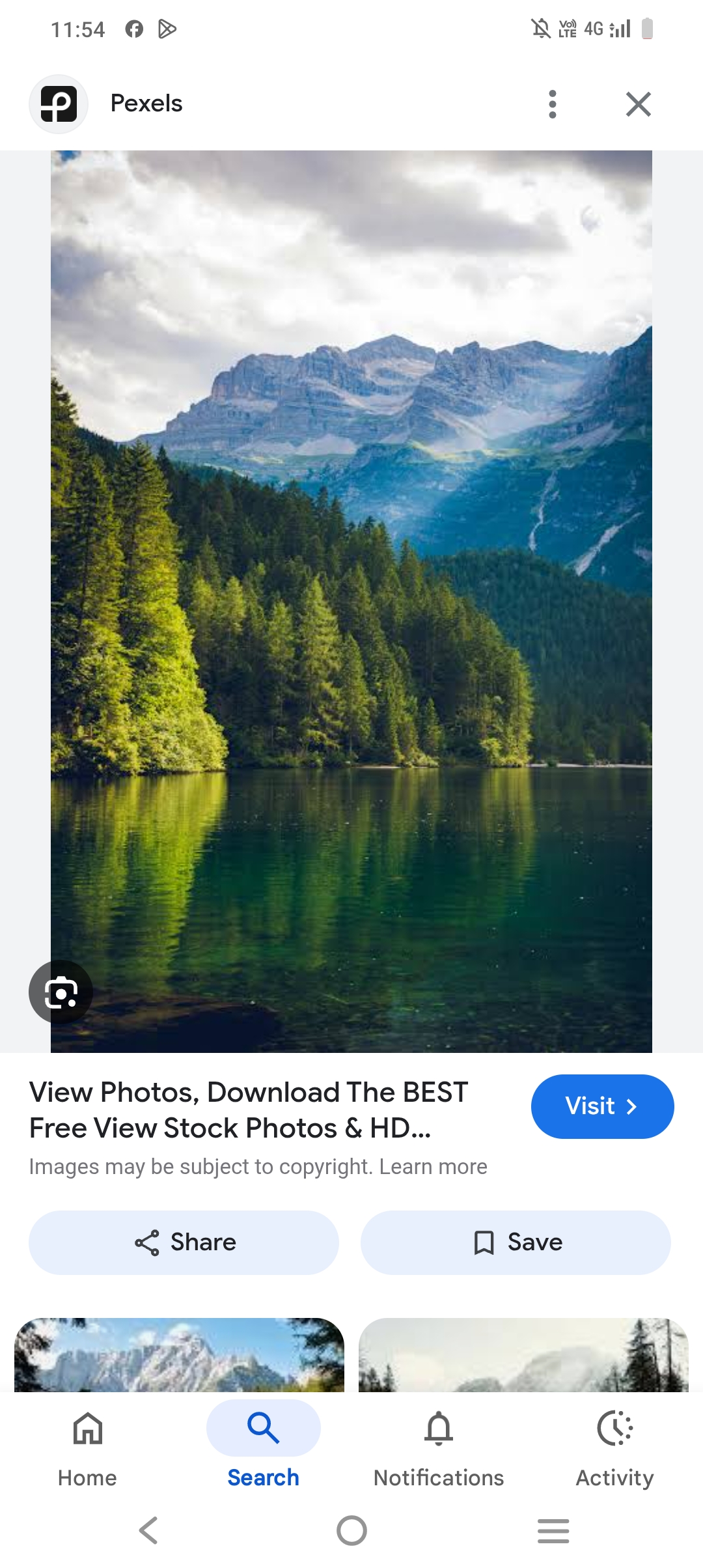
Task: Open recent apps from navigation bar
Action: click(x=553, y=1530)
